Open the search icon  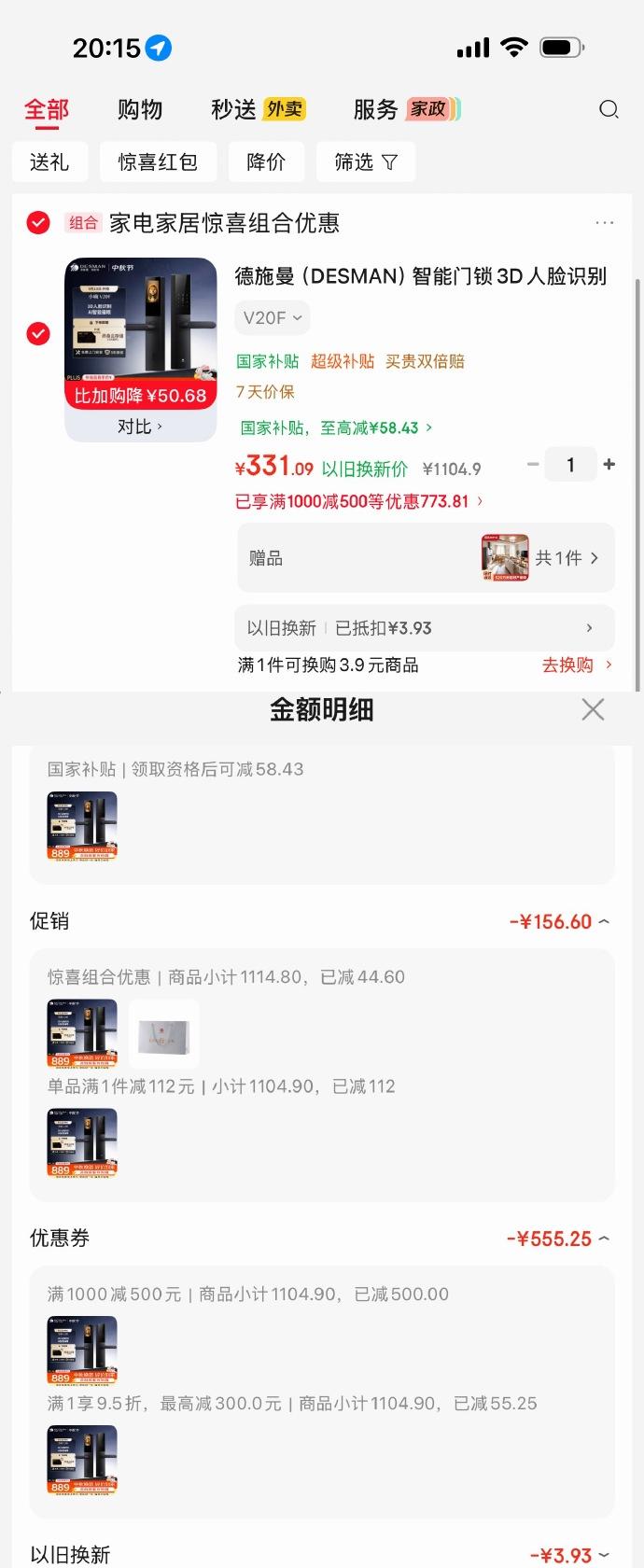pyautogui.click(x=609, y=109)
